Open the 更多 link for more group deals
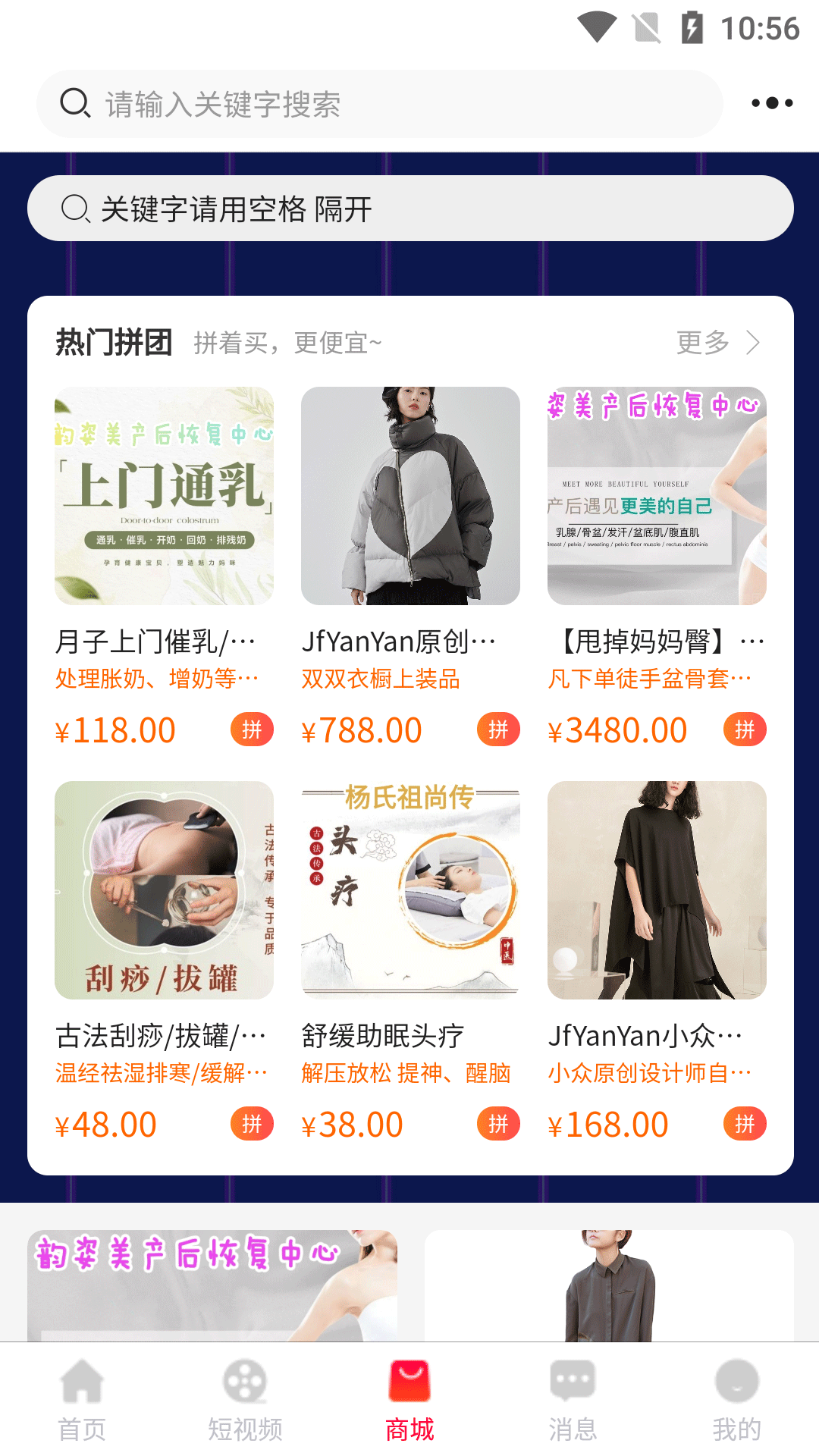The image size is (819, 1456). point(702,342)
